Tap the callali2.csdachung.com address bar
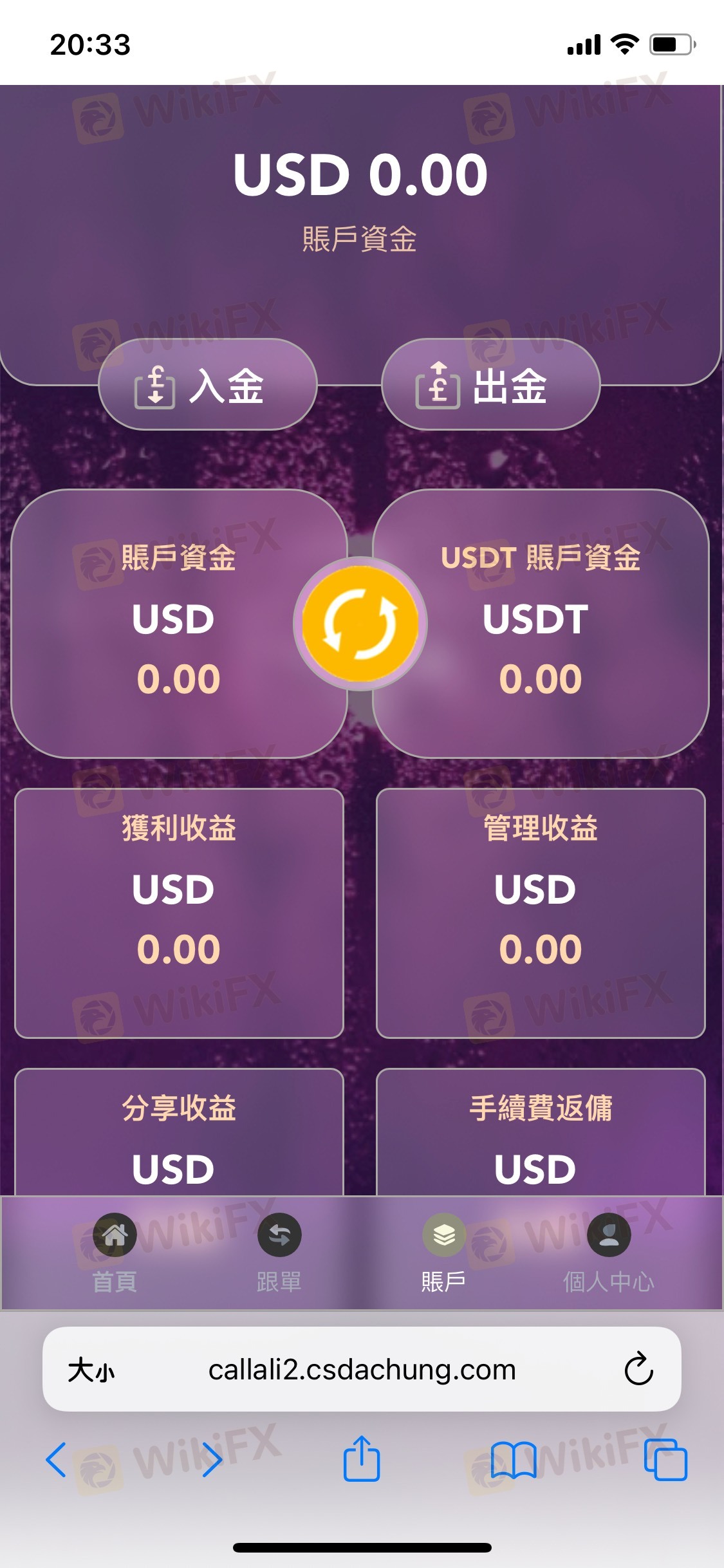This screenshot has width=724, height=1568. tap(362, 1369)
